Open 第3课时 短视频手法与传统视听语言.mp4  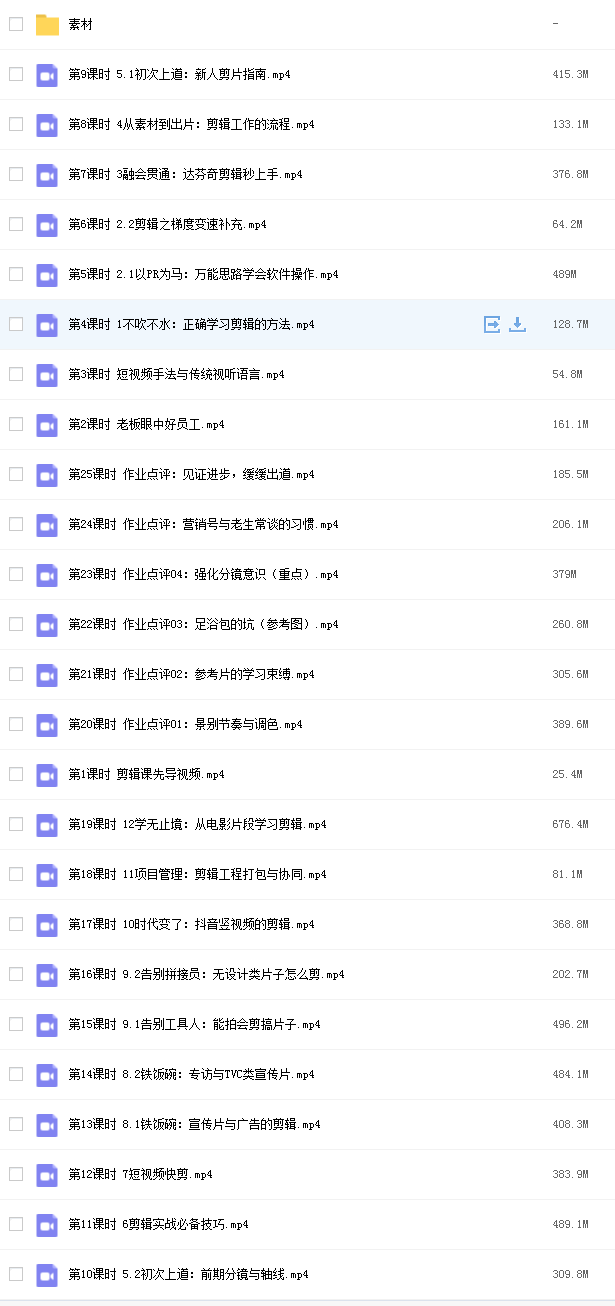tap(176, 374)
